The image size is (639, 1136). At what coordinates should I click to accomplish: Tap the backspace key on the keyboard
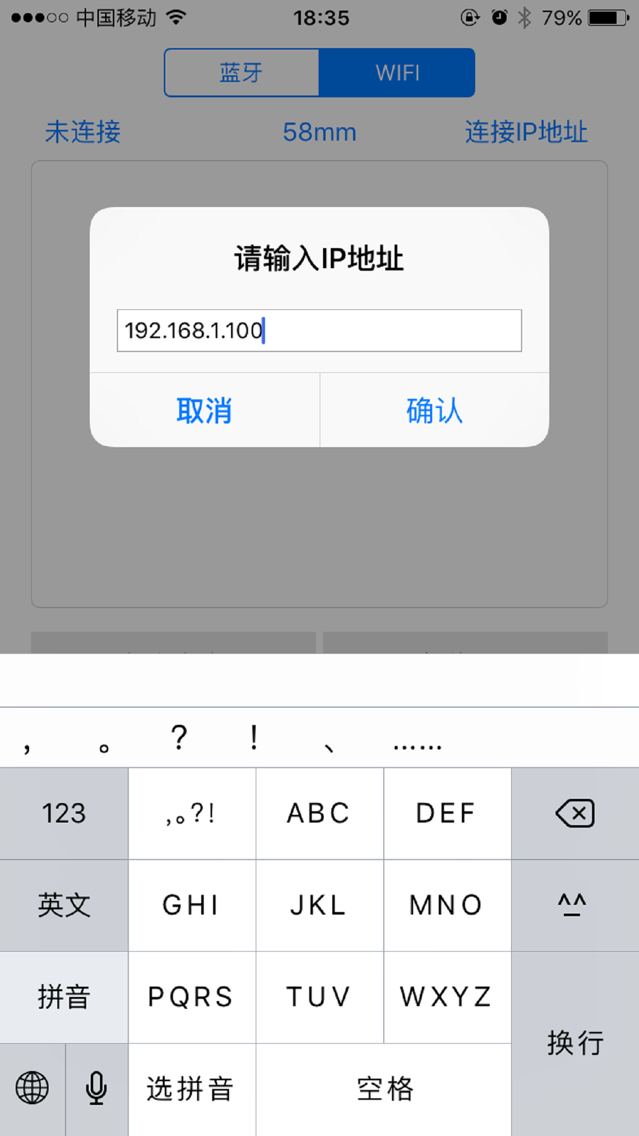(x=575, y=813)
